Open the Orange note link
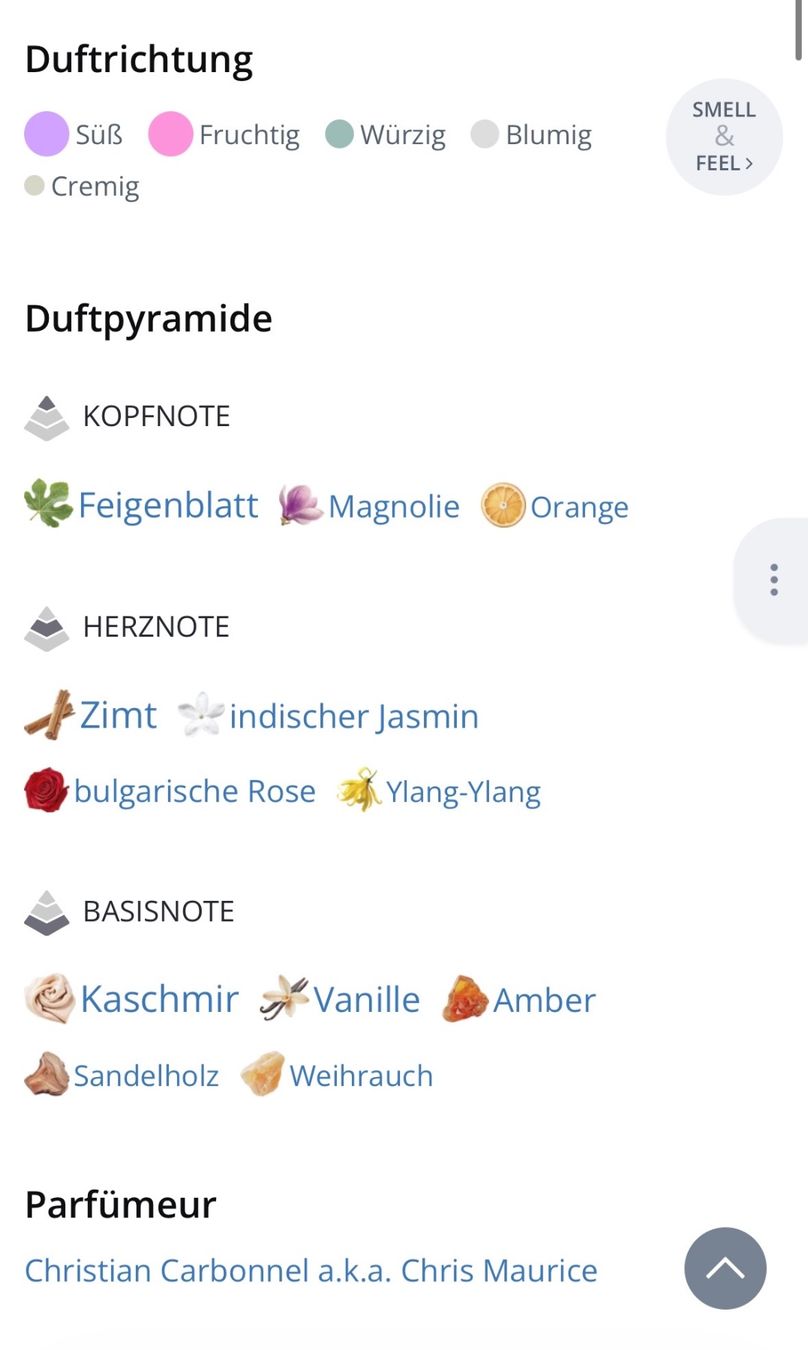 point(554,506)
